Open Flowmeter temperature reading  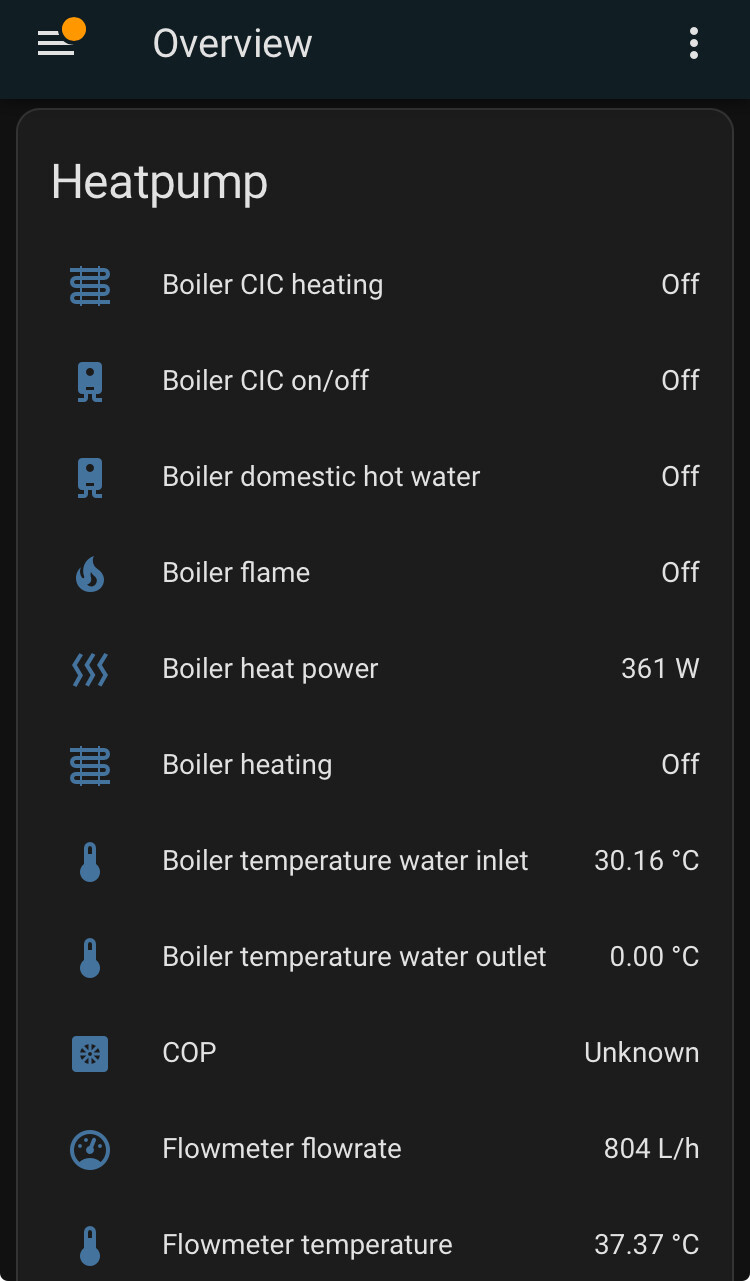coord(307,1245)
